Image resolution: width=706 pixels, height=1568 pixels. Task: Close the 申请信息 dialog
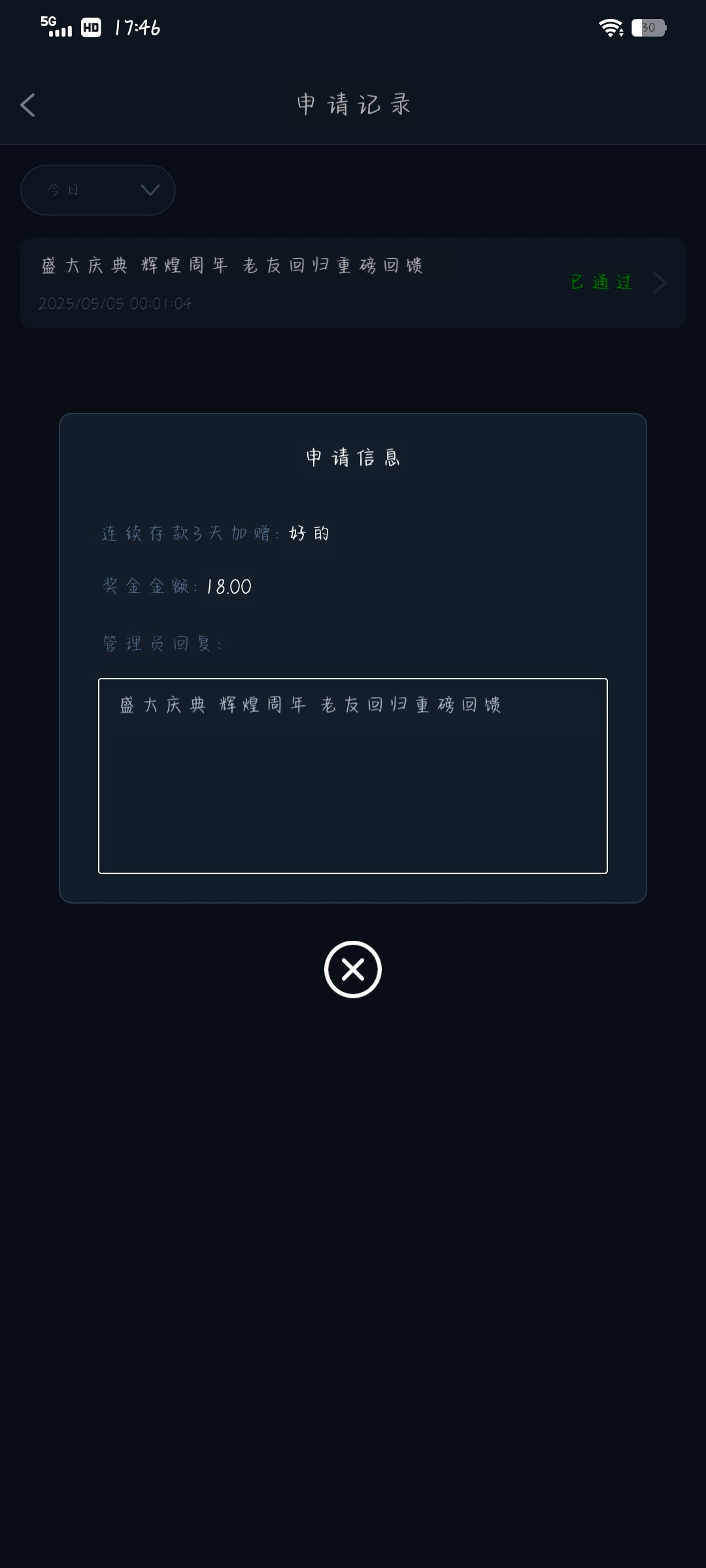click(x=353, y=969)
